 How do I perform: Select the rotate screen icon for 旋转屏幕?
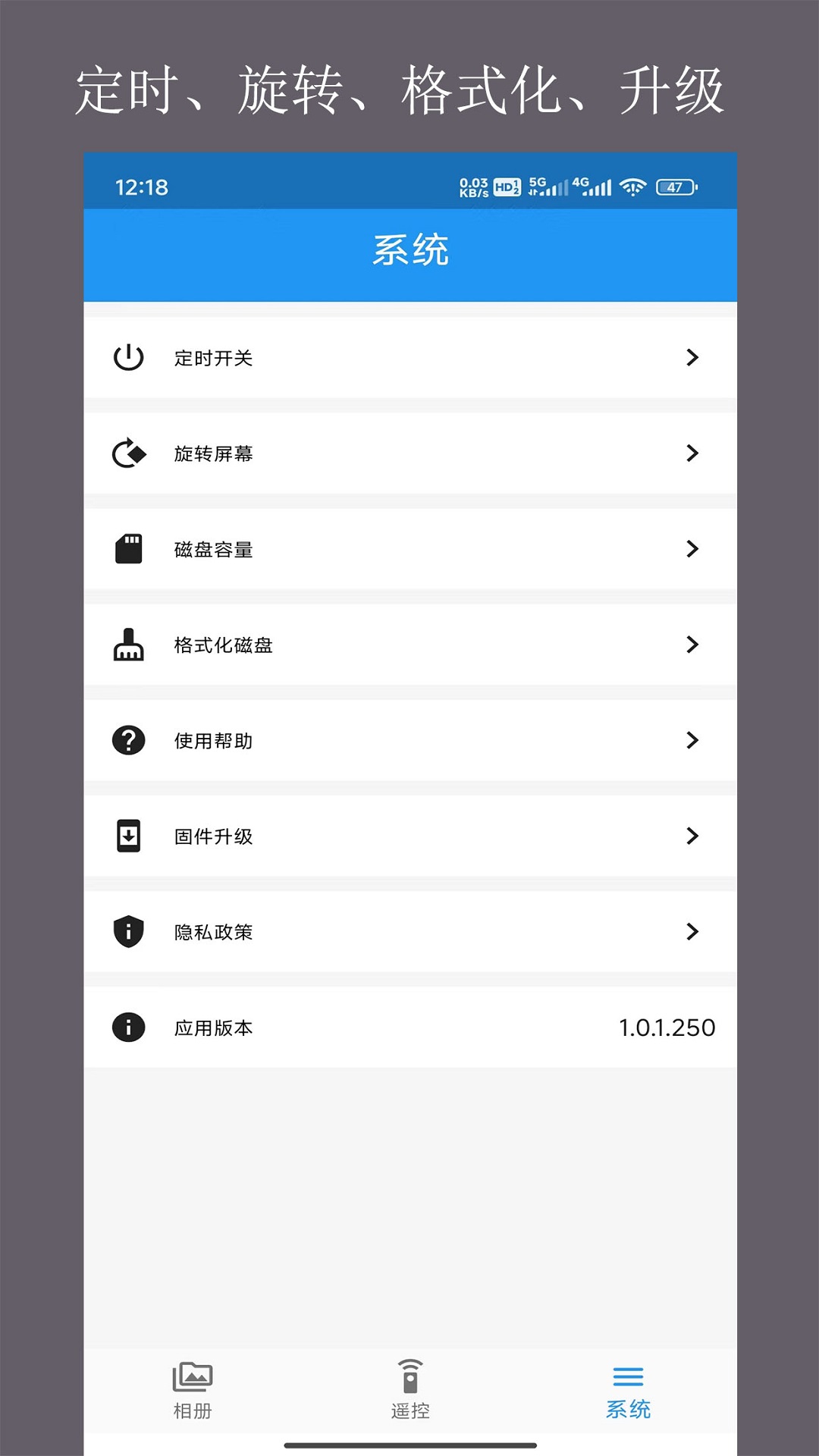127,453
